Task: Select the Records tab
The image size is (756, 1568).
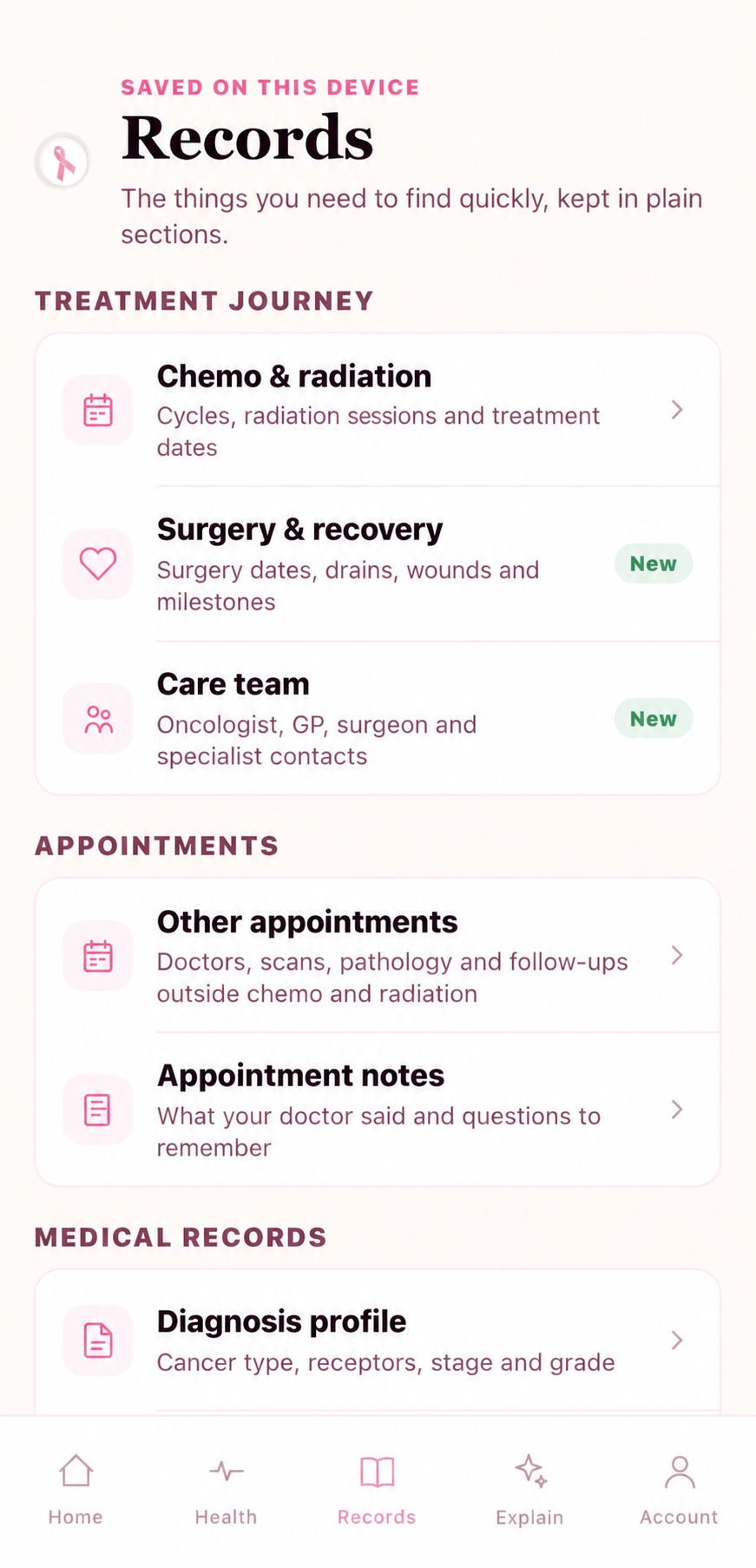Action: point(377,1490)
